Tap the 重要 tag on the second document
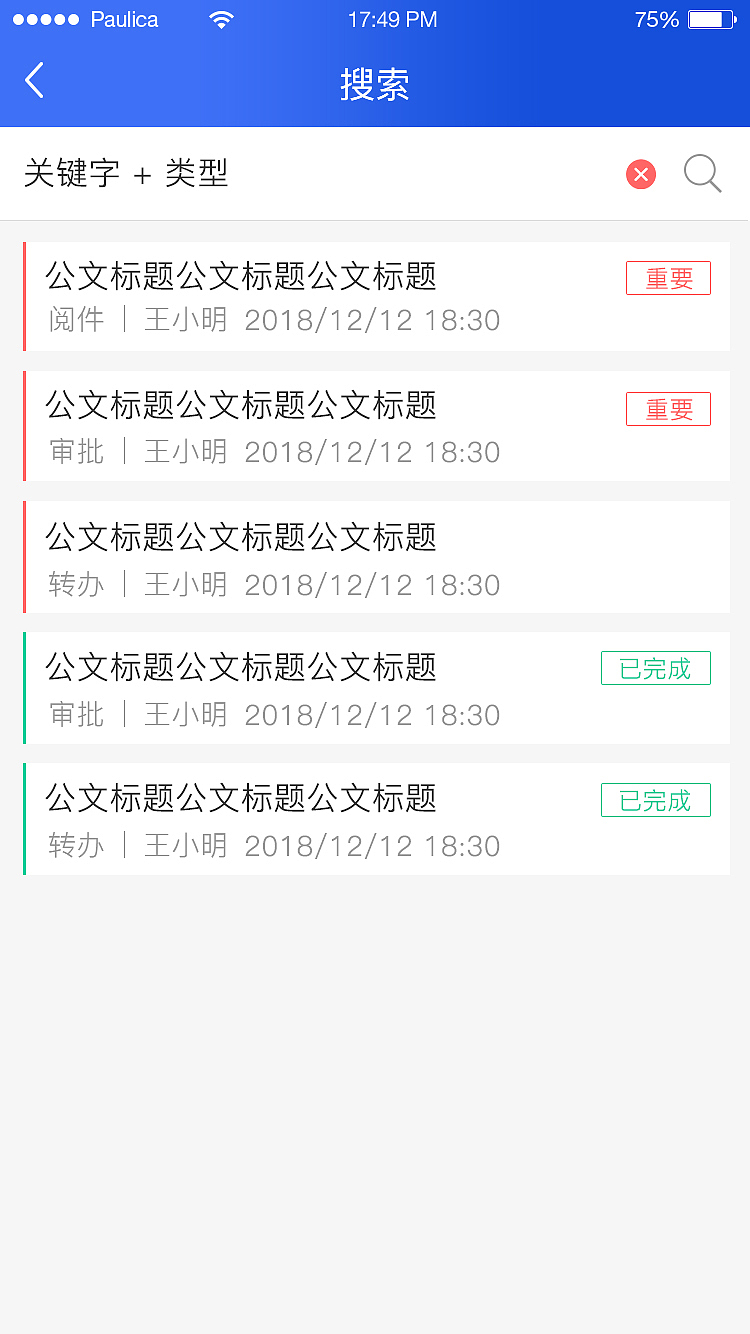 pos(668,408)
